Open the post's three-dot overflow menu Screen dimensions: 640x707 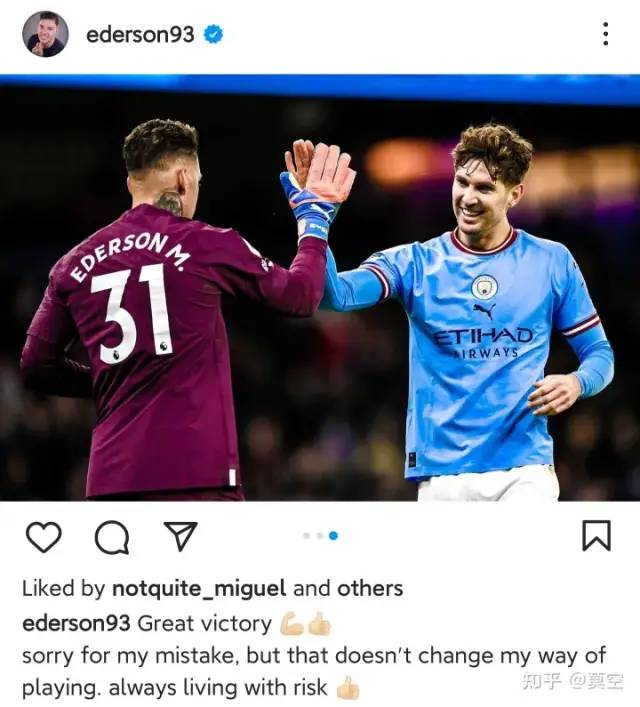605,34
